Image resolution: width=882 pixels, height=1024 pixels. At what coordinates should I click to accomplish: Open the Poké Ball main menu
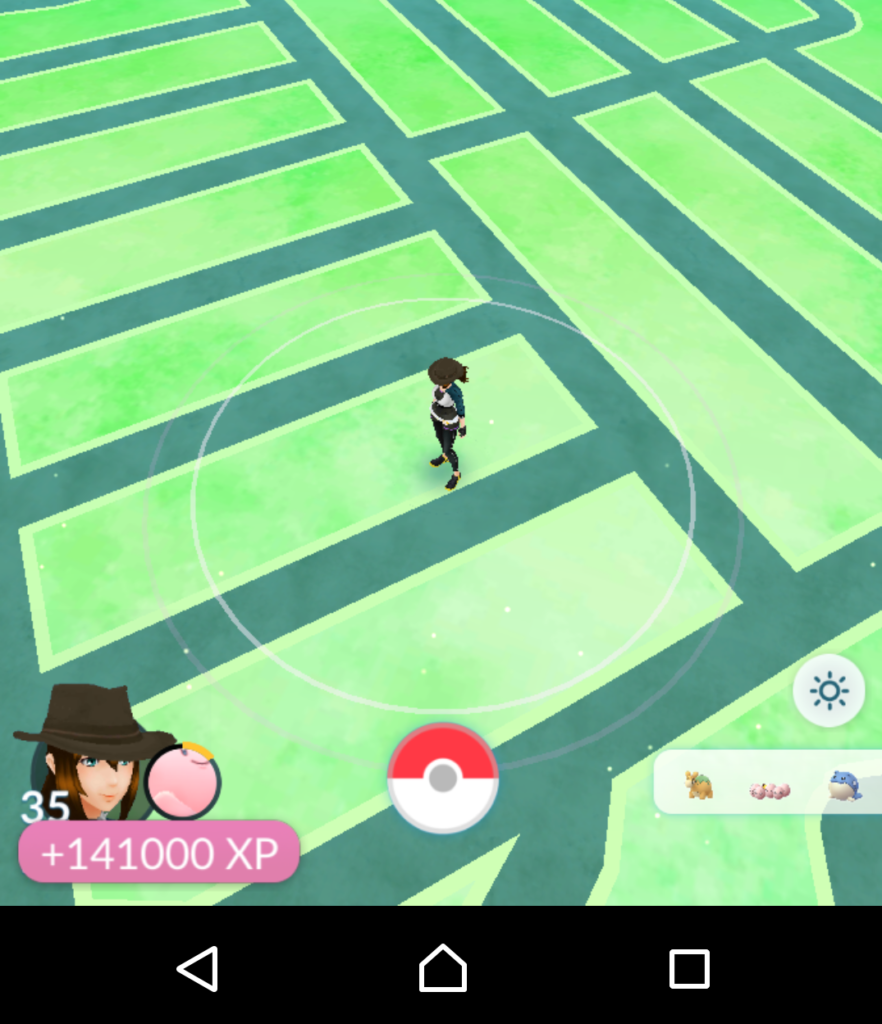442,778
